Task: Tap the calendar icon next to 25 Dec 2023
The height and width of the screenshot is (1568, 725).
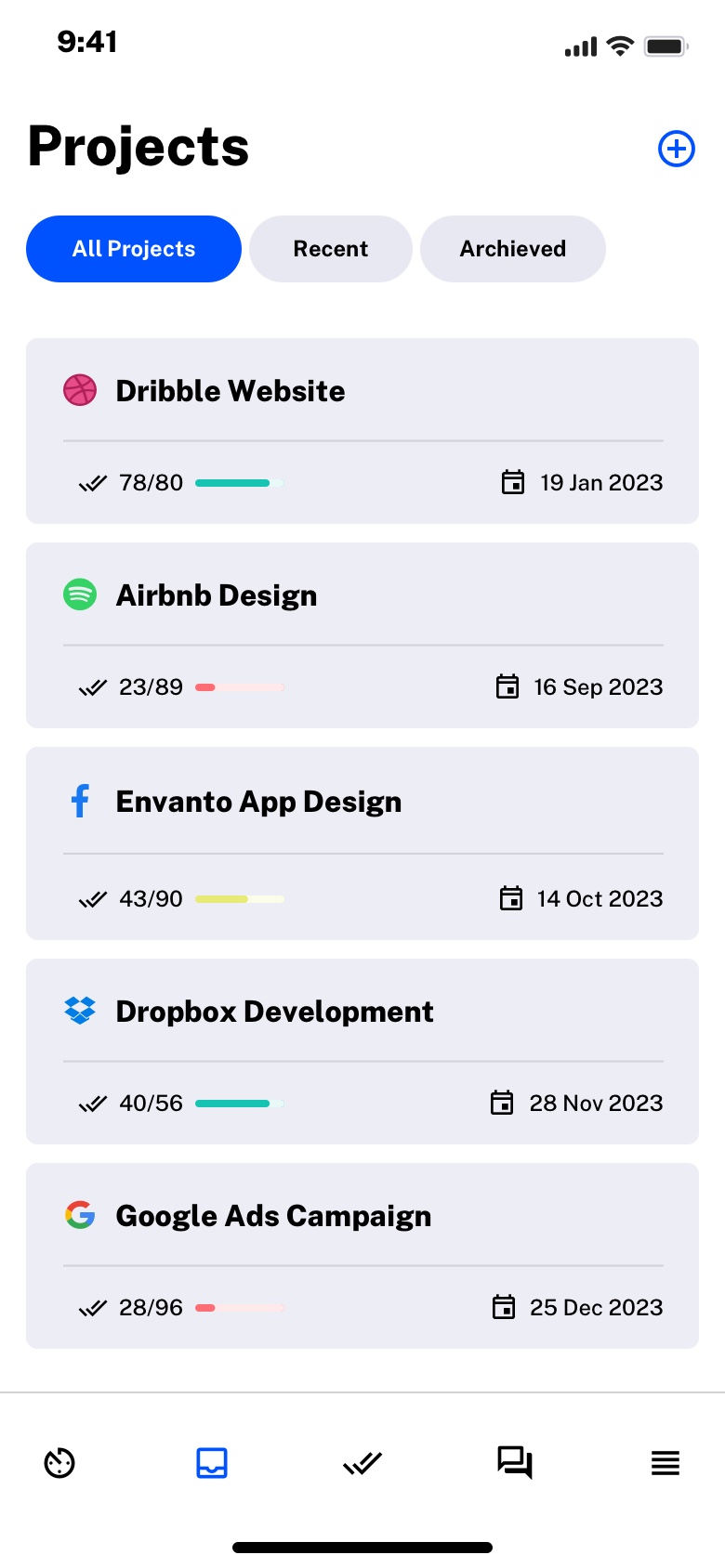Action: pos(504,1307)
